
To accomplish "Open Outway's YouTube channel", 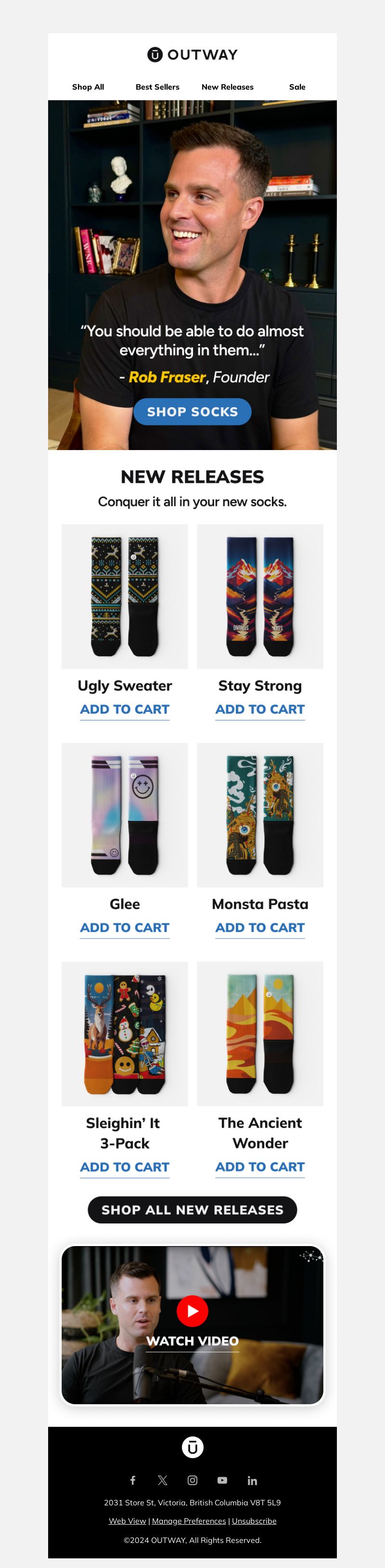I will 222,1480.
